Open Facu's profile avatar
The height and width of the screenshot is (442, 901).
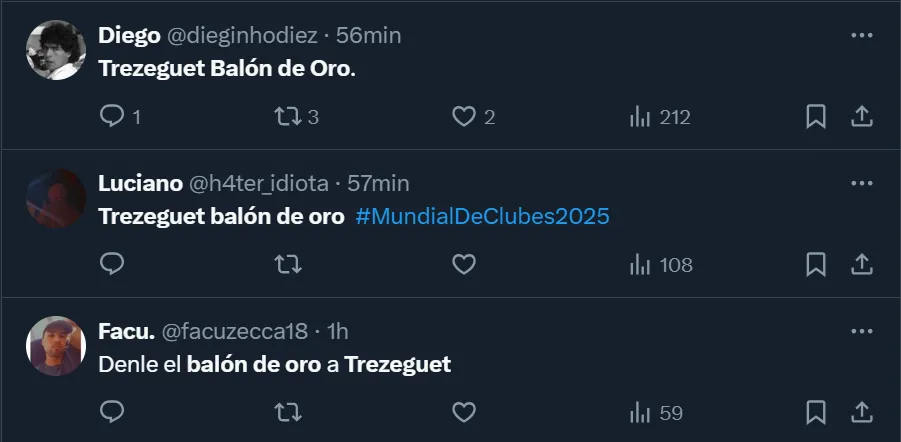(55, 346)
